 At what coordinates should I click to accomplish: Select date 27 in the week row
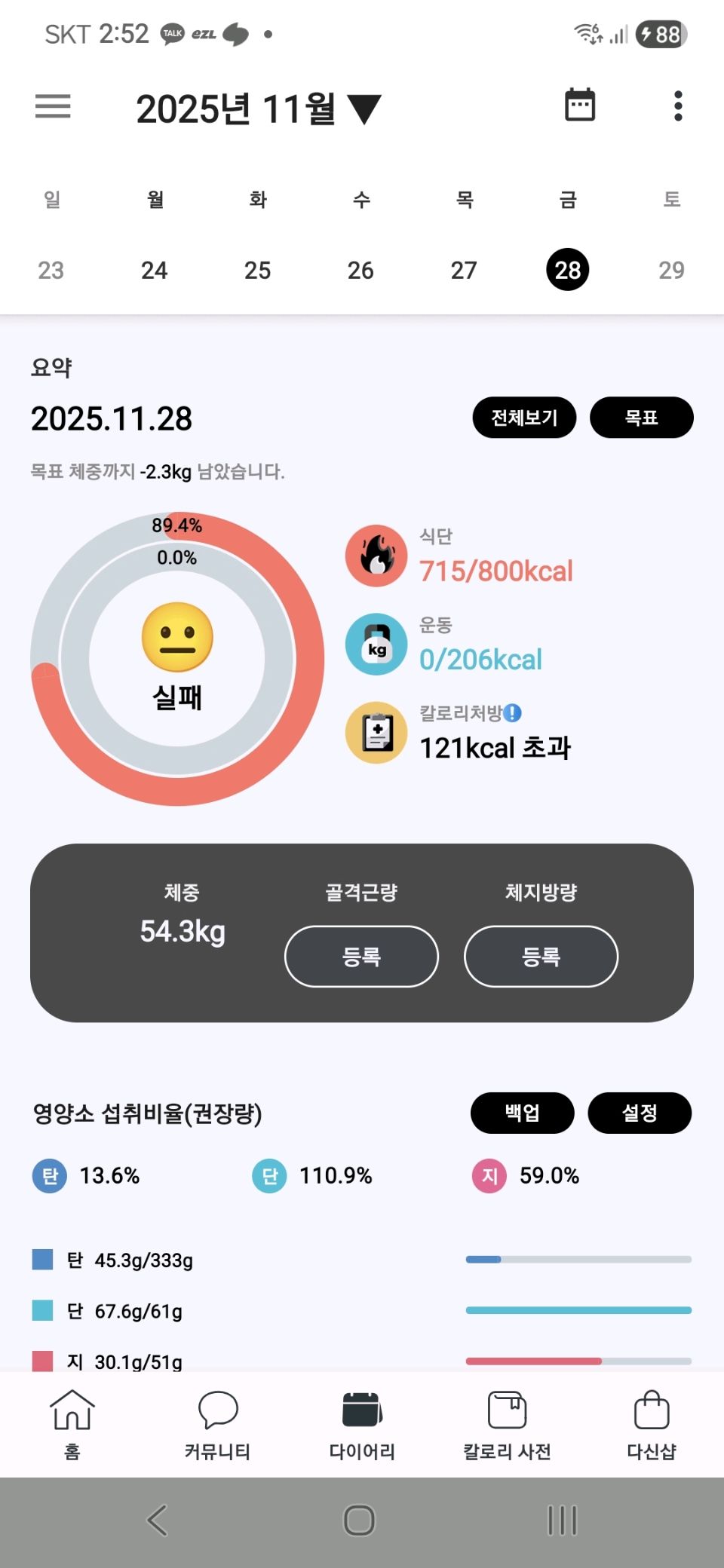[x=464, y=270]
